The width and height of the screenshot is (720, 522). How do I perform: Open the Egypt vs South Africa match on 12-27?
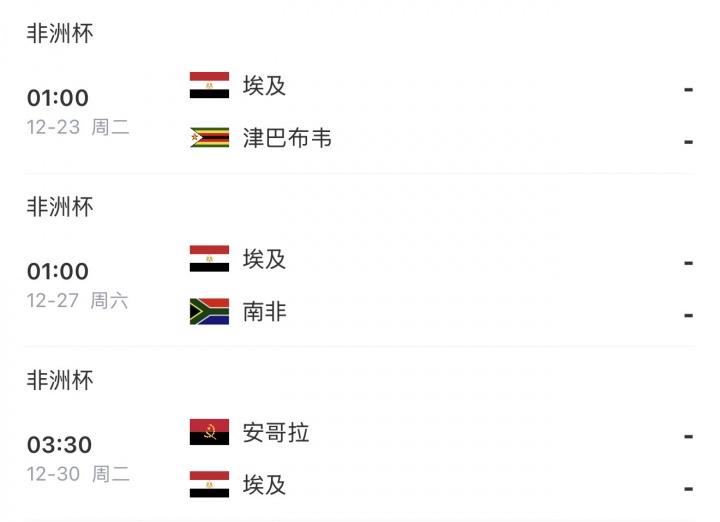pyautogui.click(x=360, y=285)
